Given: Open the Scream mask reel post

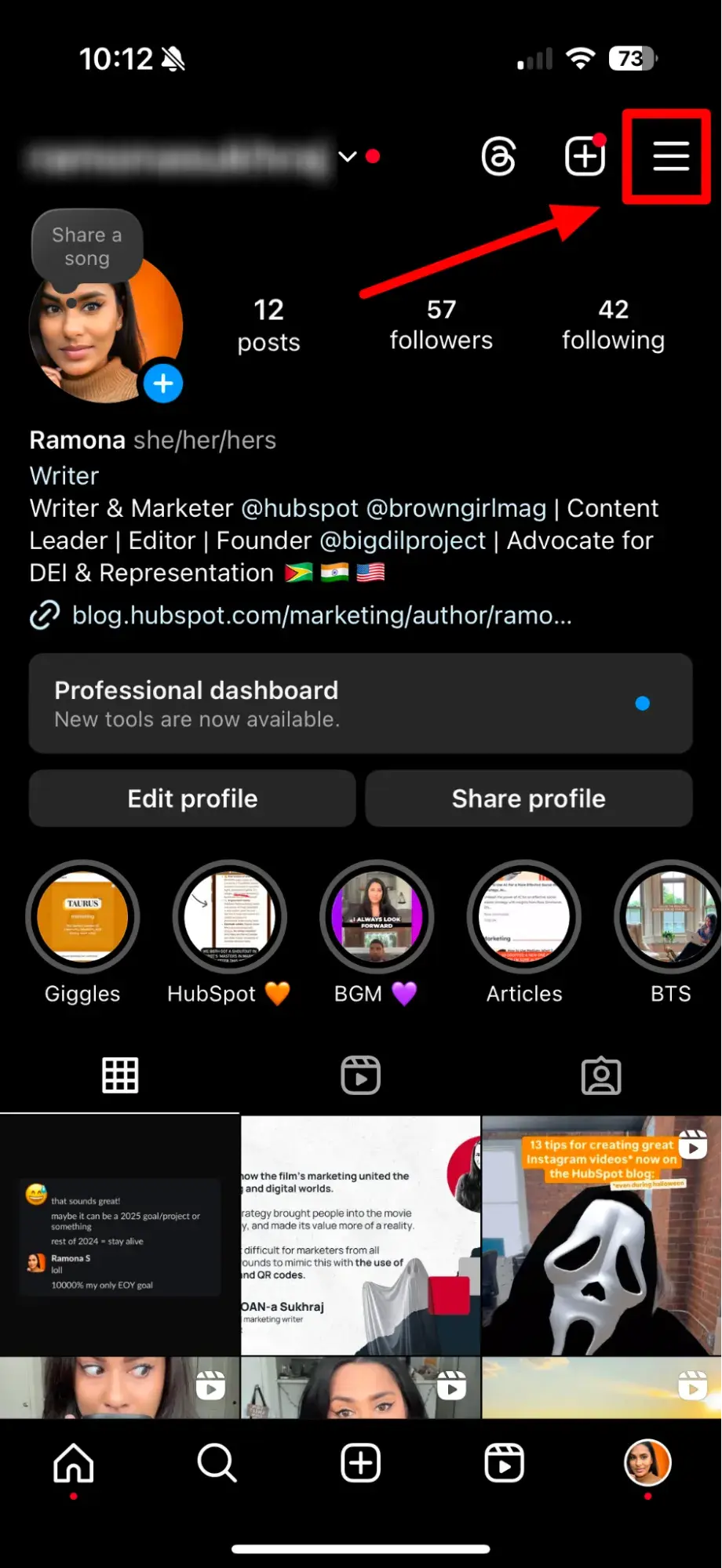Looking at the screenshot, I should 601,1235.
